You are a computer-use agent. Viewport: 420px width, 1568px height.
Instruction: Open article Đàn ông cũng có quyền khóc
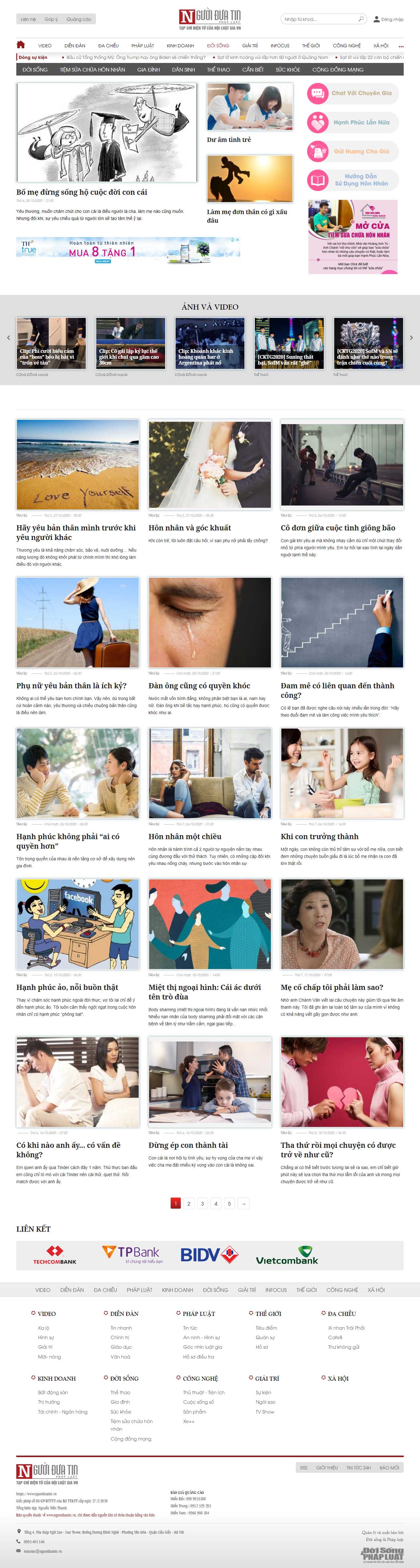(199, 685)
